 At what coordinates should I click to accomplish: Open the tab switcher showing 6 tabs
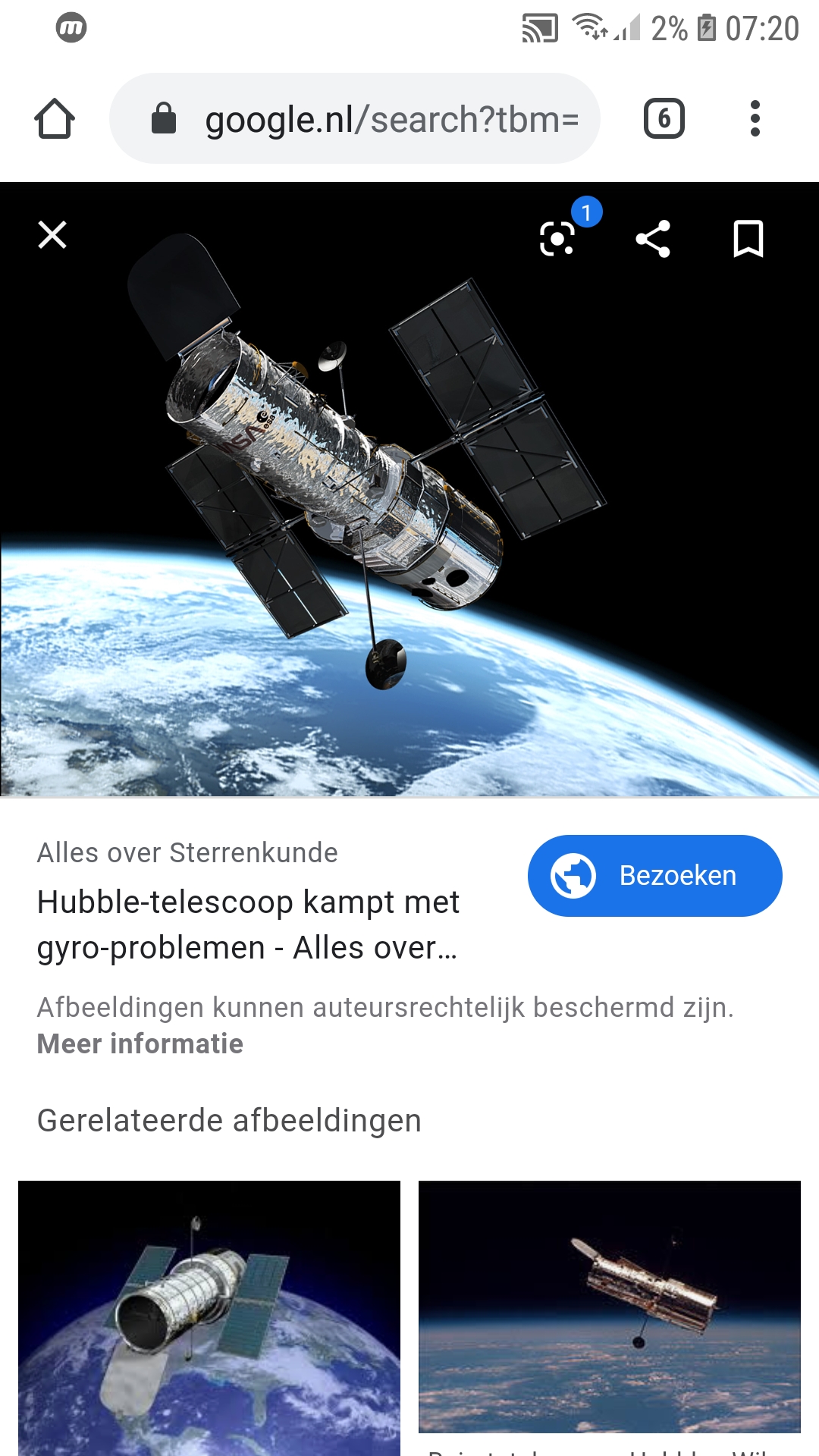point(664,119)
